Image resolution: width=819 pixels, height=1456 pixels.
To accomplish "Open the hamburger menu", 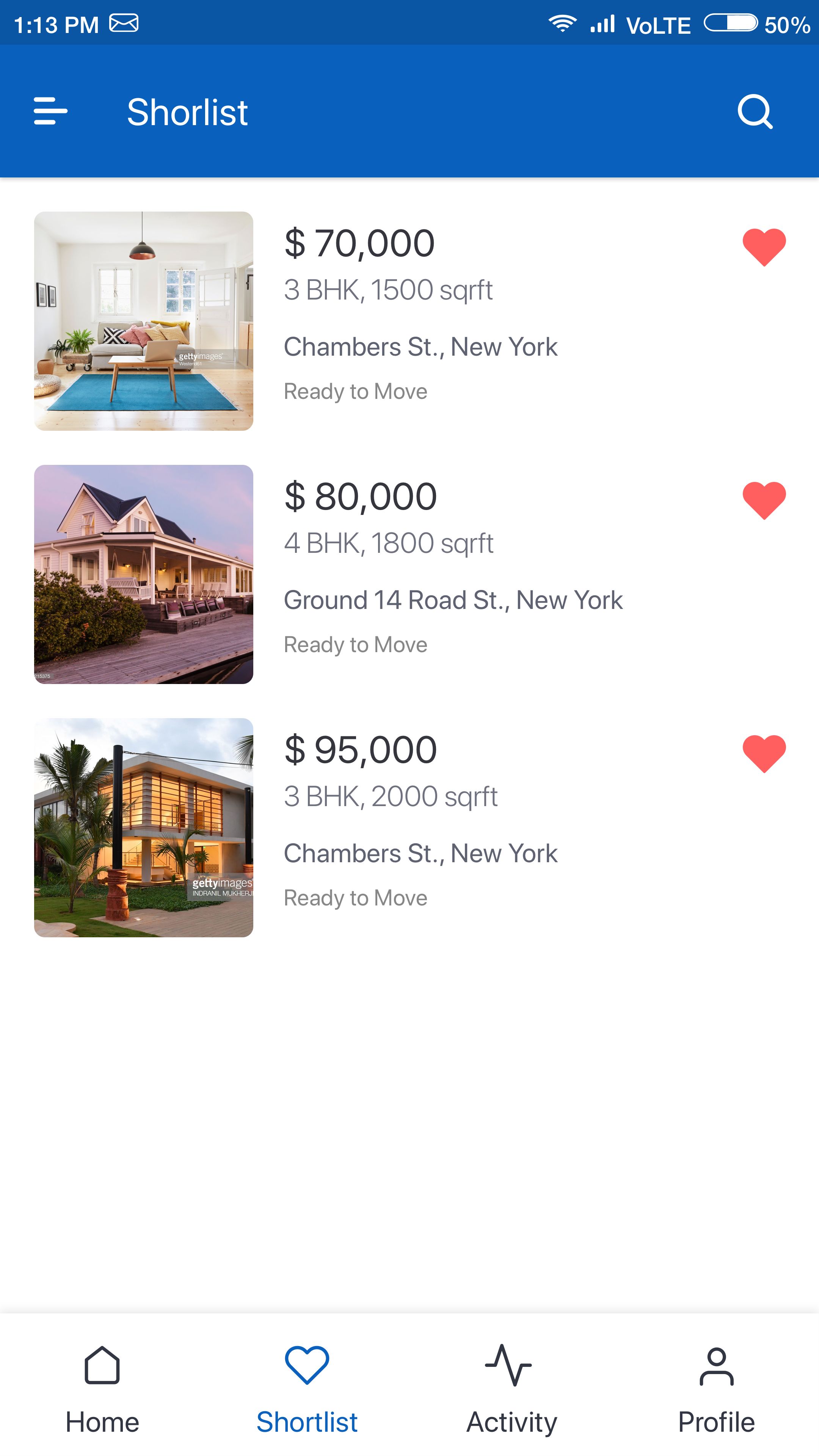I will click(51, 111).
